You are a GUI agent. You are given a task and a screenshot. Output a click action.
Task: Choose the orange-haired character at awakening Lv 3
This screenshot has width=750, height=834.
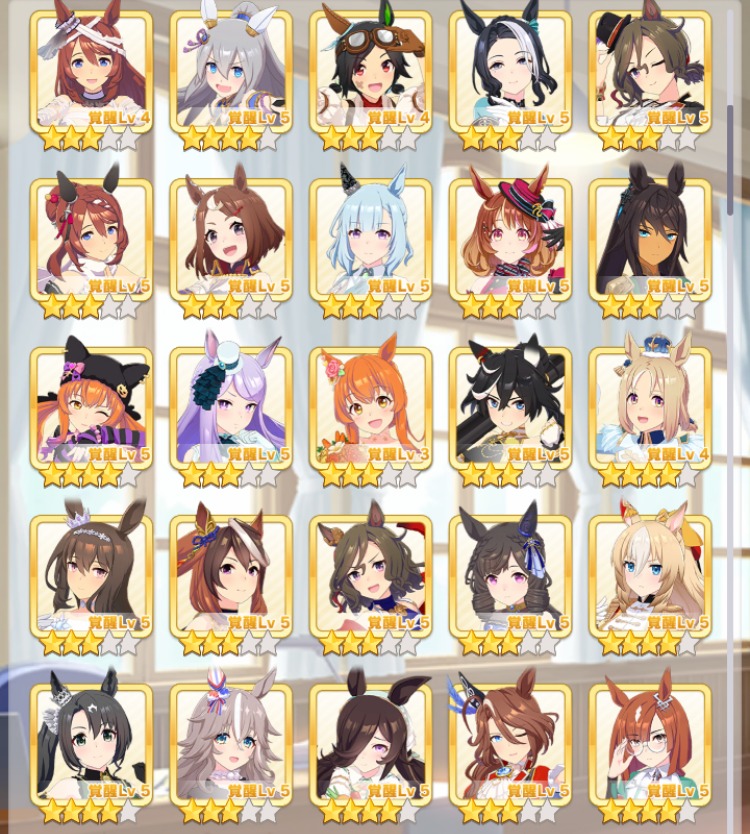click(370, 408)
